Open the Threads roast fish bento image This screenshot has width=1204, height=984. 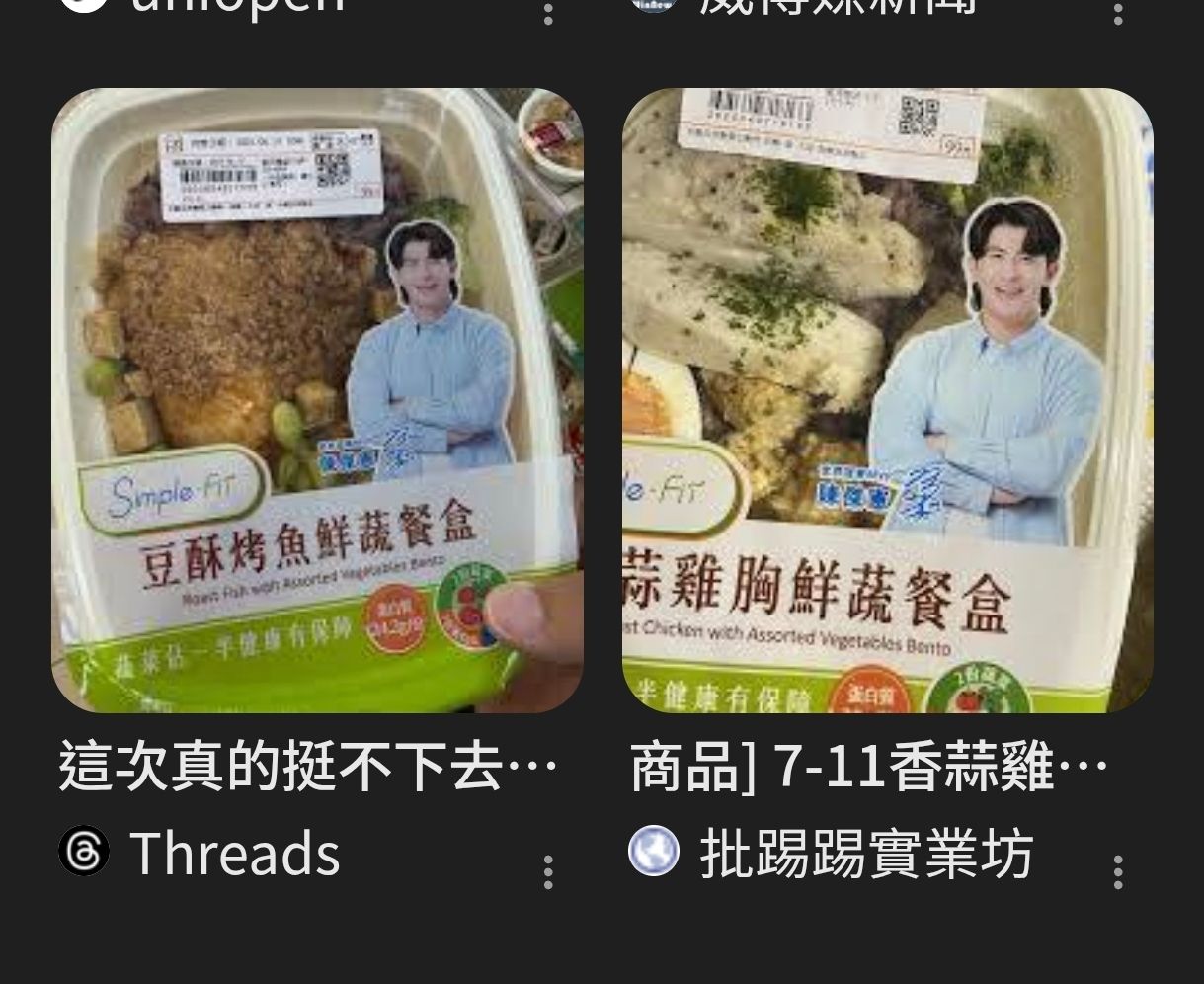317,400
